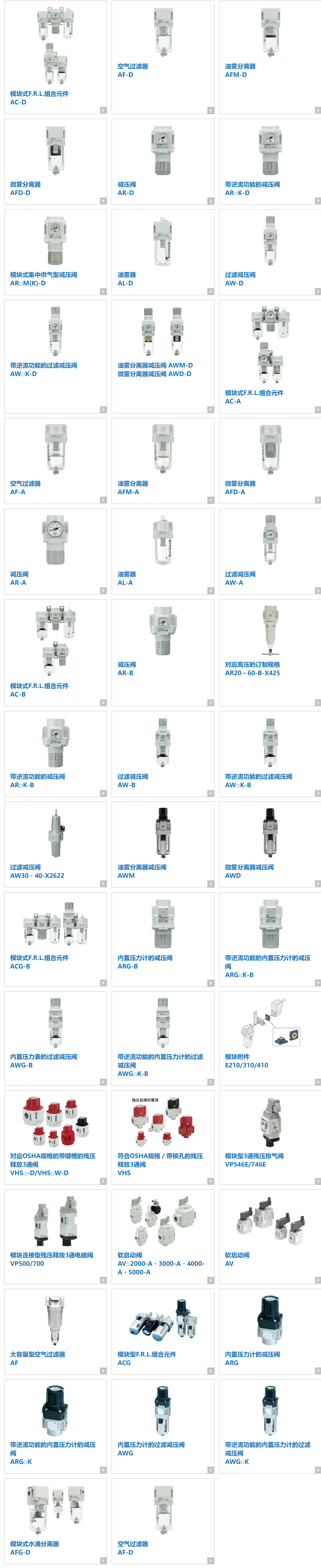Screen dimensions: 321x1568
Task: Open the 模块式F.R.L.组合元件 ACG-B card
Action: (x=55, y=939)
